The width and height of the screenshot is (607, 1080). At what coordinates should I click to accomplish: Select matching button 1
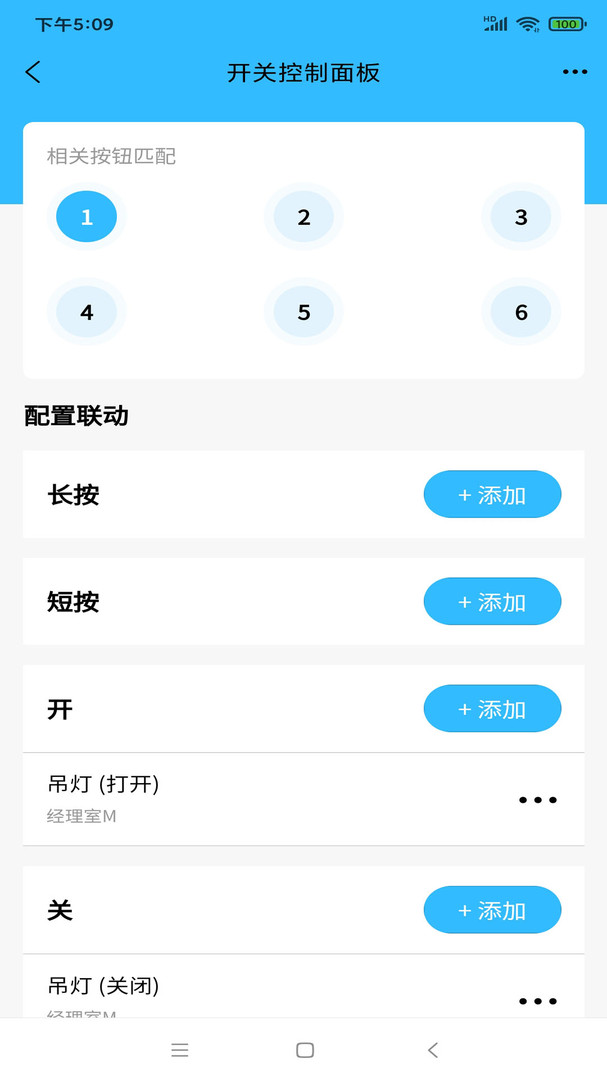(x=87, y=217)
